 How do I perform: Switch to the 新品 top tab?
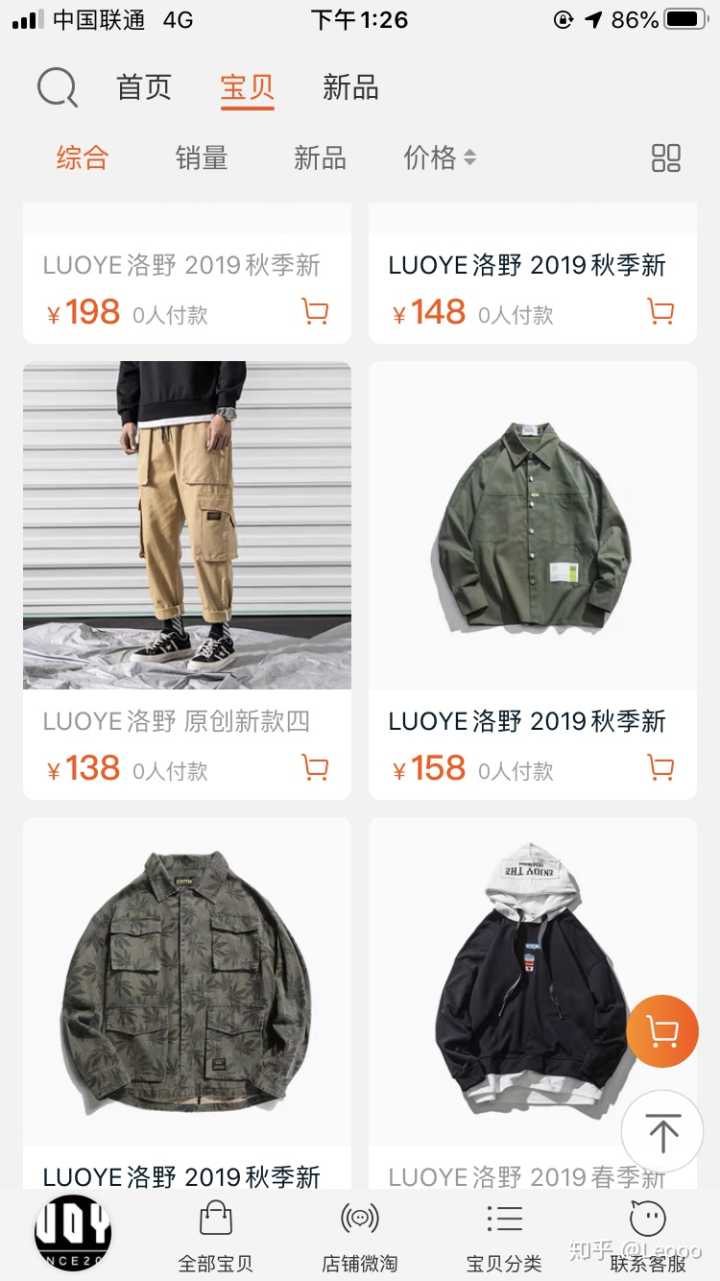350,88
